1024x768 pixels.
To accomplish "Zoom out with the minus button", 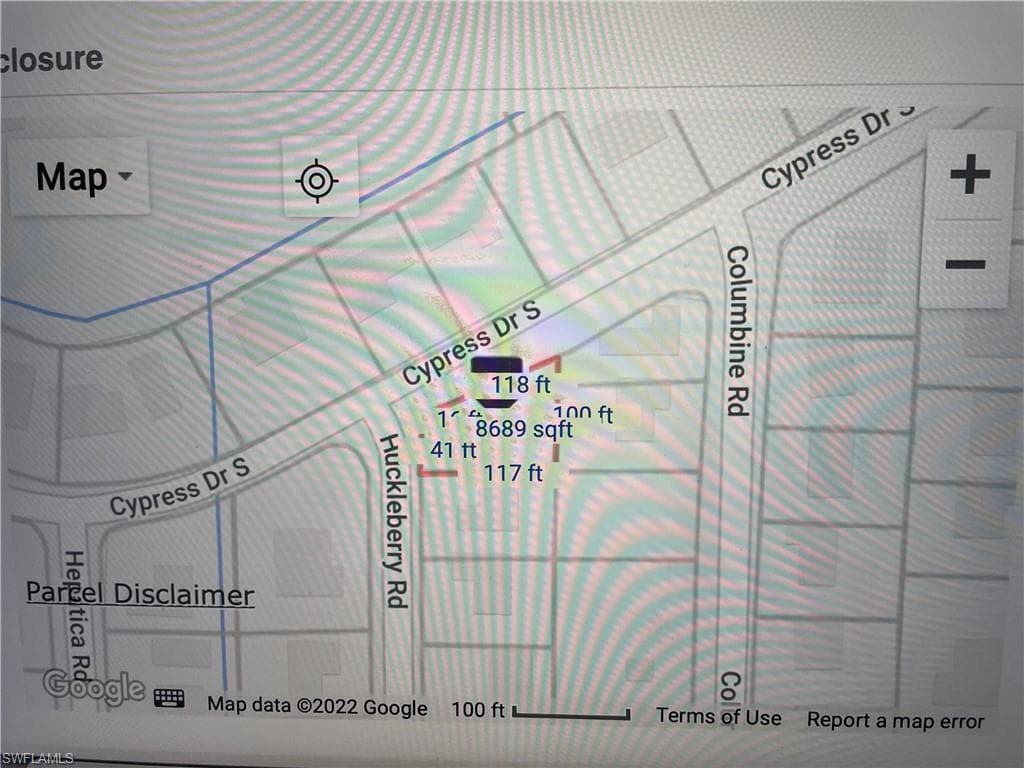I will (965, 264).
